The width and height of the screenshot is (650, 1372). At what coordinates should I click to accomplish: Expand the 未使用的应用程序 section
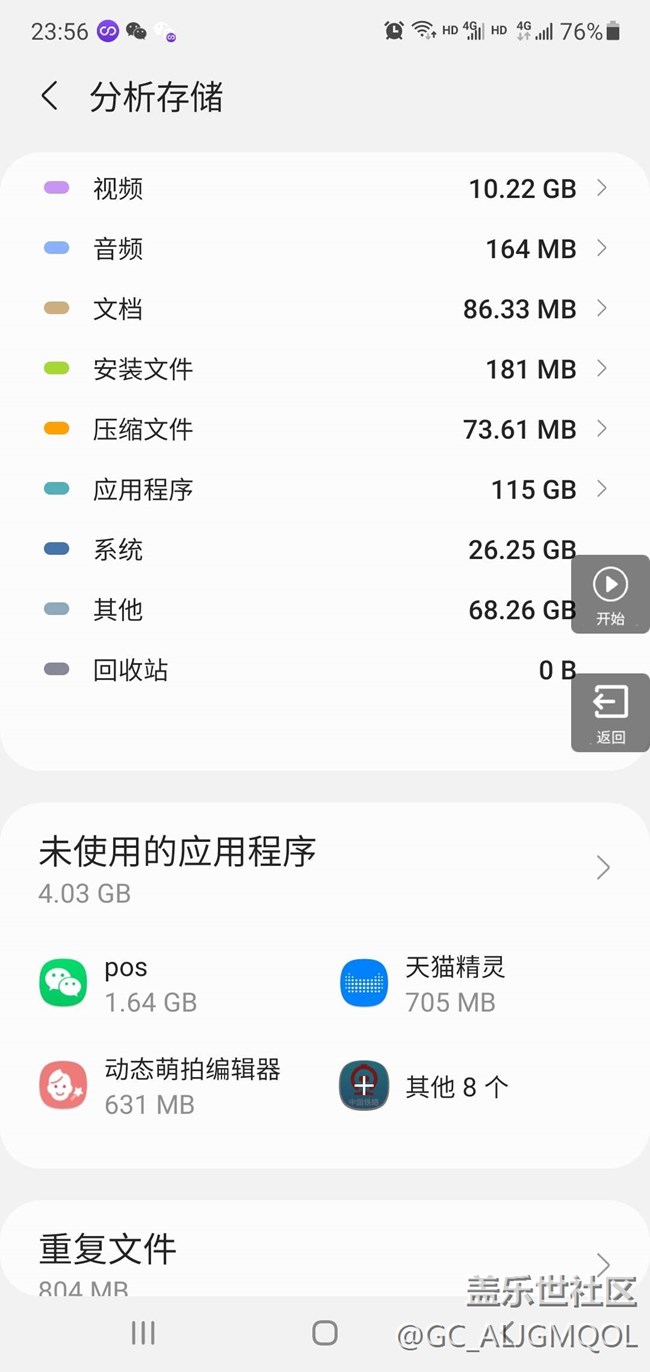325,868
